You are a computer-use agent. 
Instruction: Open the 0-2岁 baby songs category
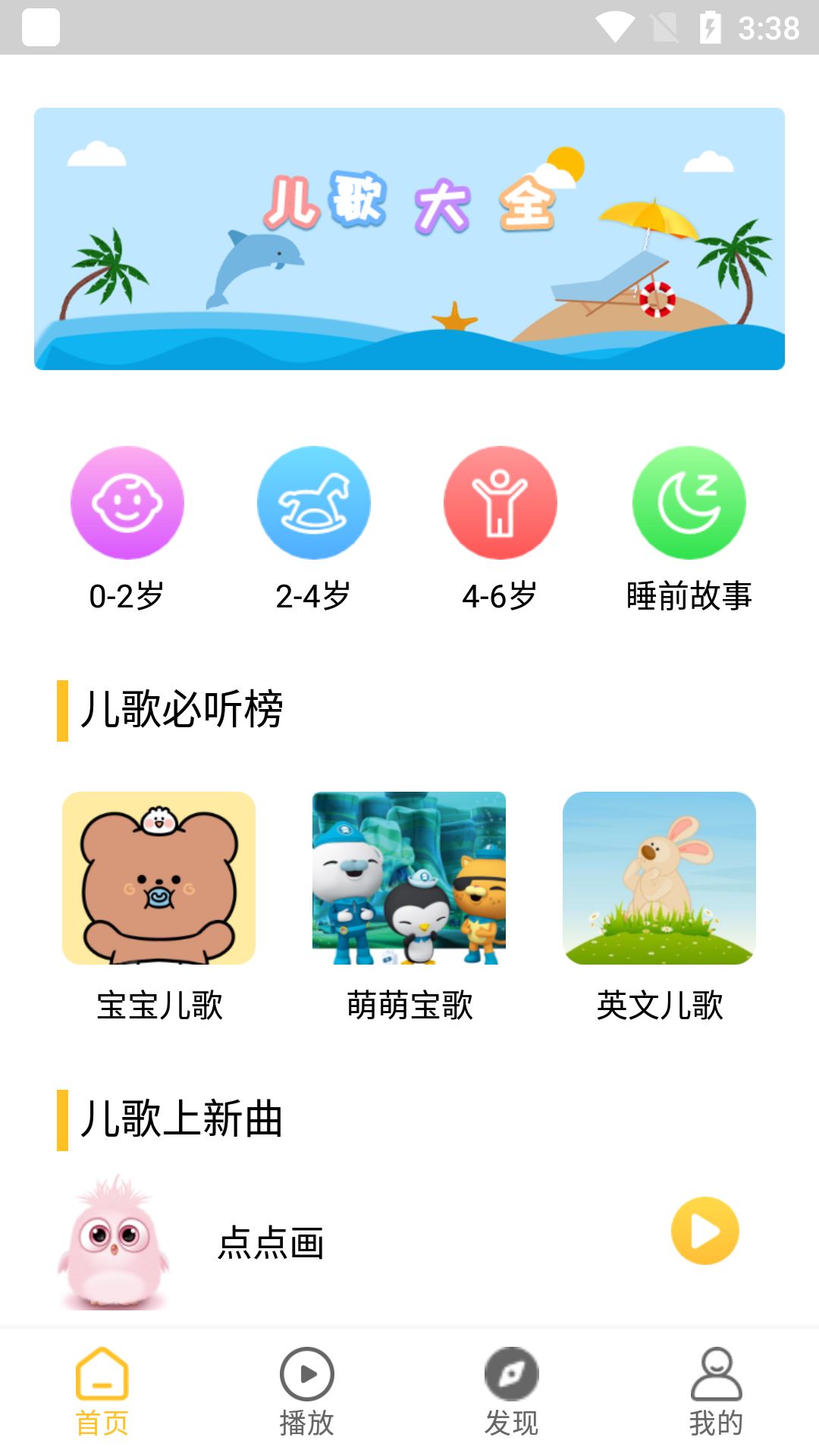click(127, 502)
